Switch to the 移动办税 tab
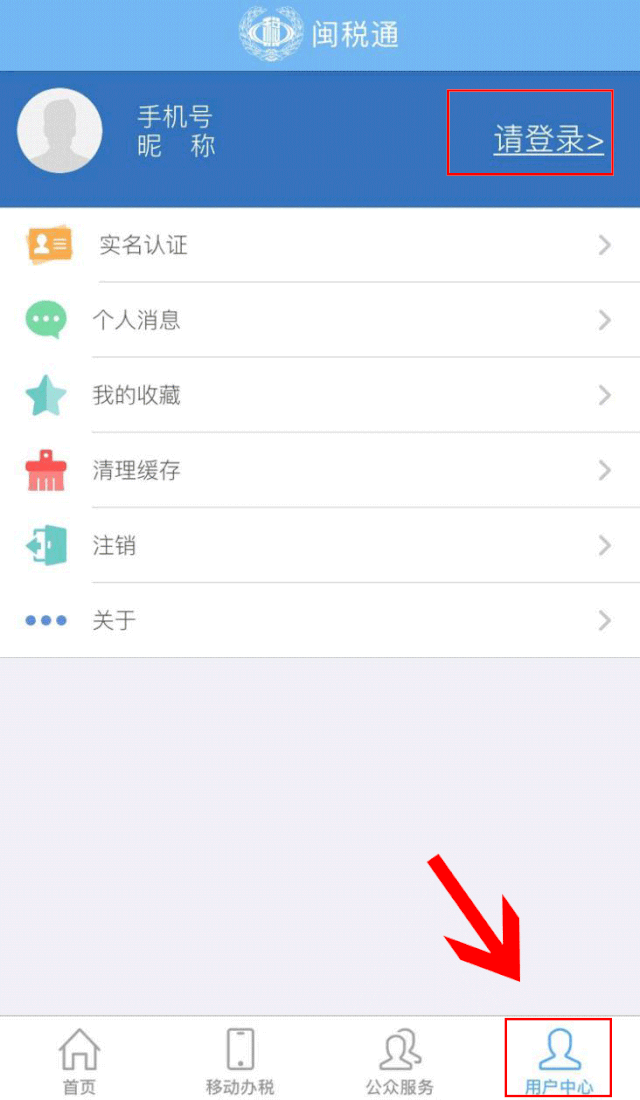Image resolution: width=640 pixels, height=1100 pixels. click(x=240, y=1060)
